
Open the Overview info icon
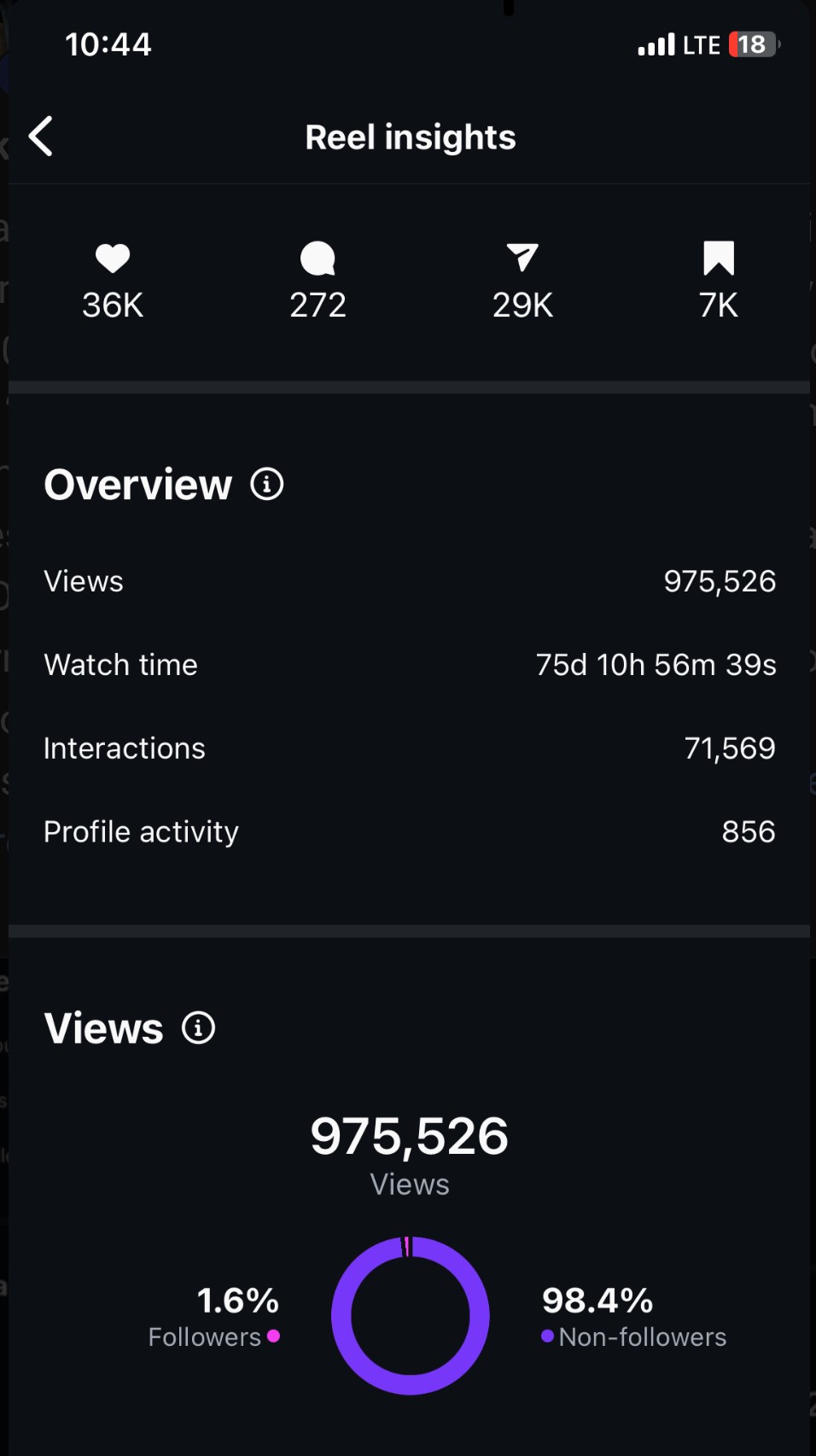pyautogui.click(x=266, y=485)
